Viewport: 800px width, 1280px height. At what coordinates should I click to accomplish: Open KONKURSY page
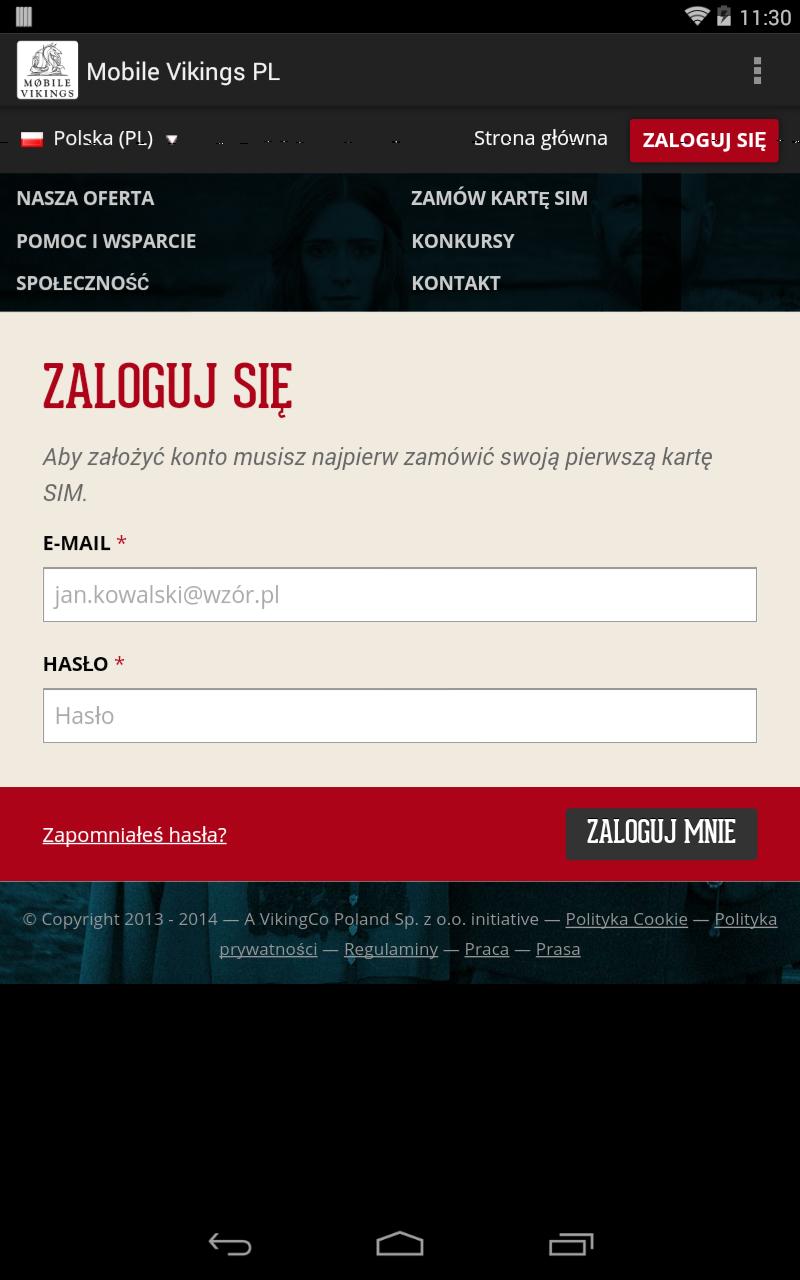(x=462, y=241)
